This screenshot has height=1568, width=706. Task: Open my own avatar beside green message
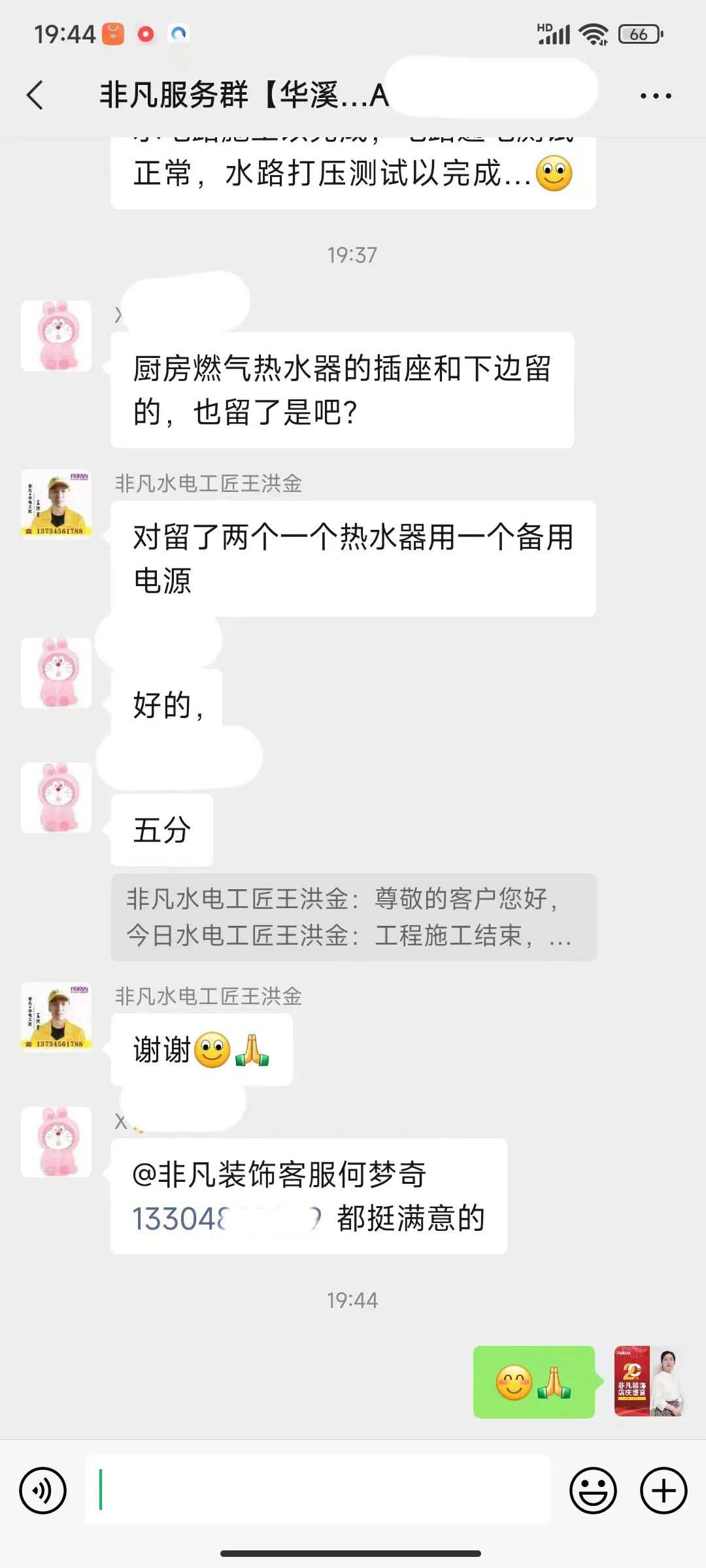(648, 1381)
